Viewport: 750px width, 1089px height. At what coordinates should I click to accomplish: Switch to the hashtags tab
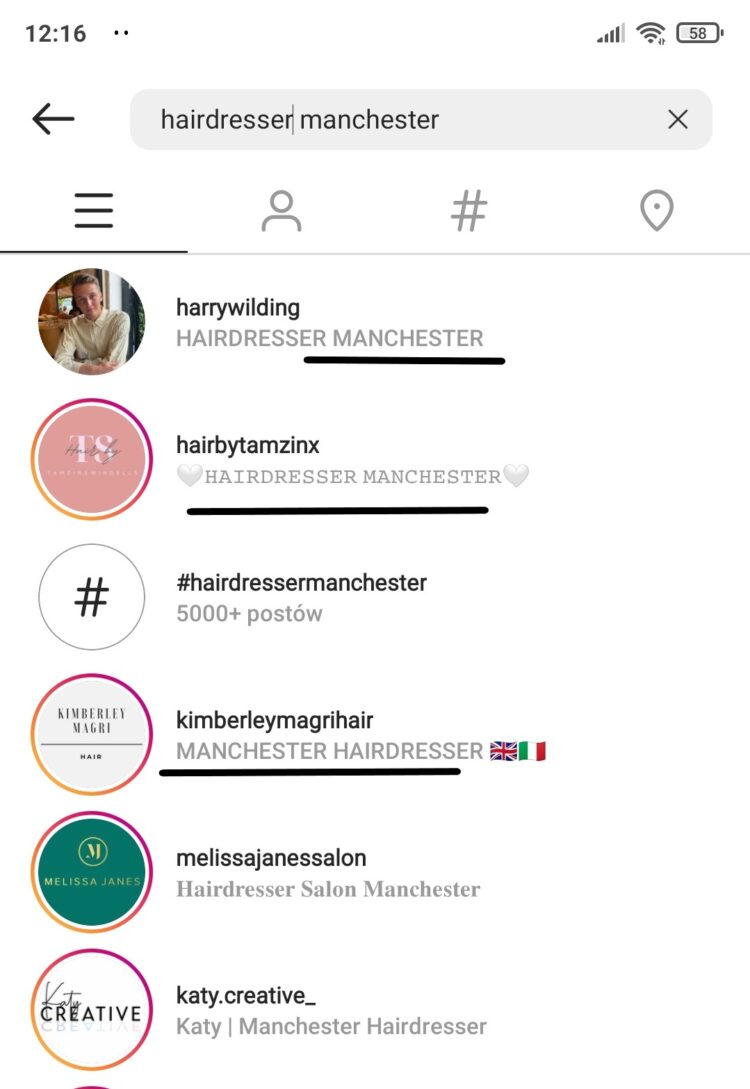pos(468,211)
